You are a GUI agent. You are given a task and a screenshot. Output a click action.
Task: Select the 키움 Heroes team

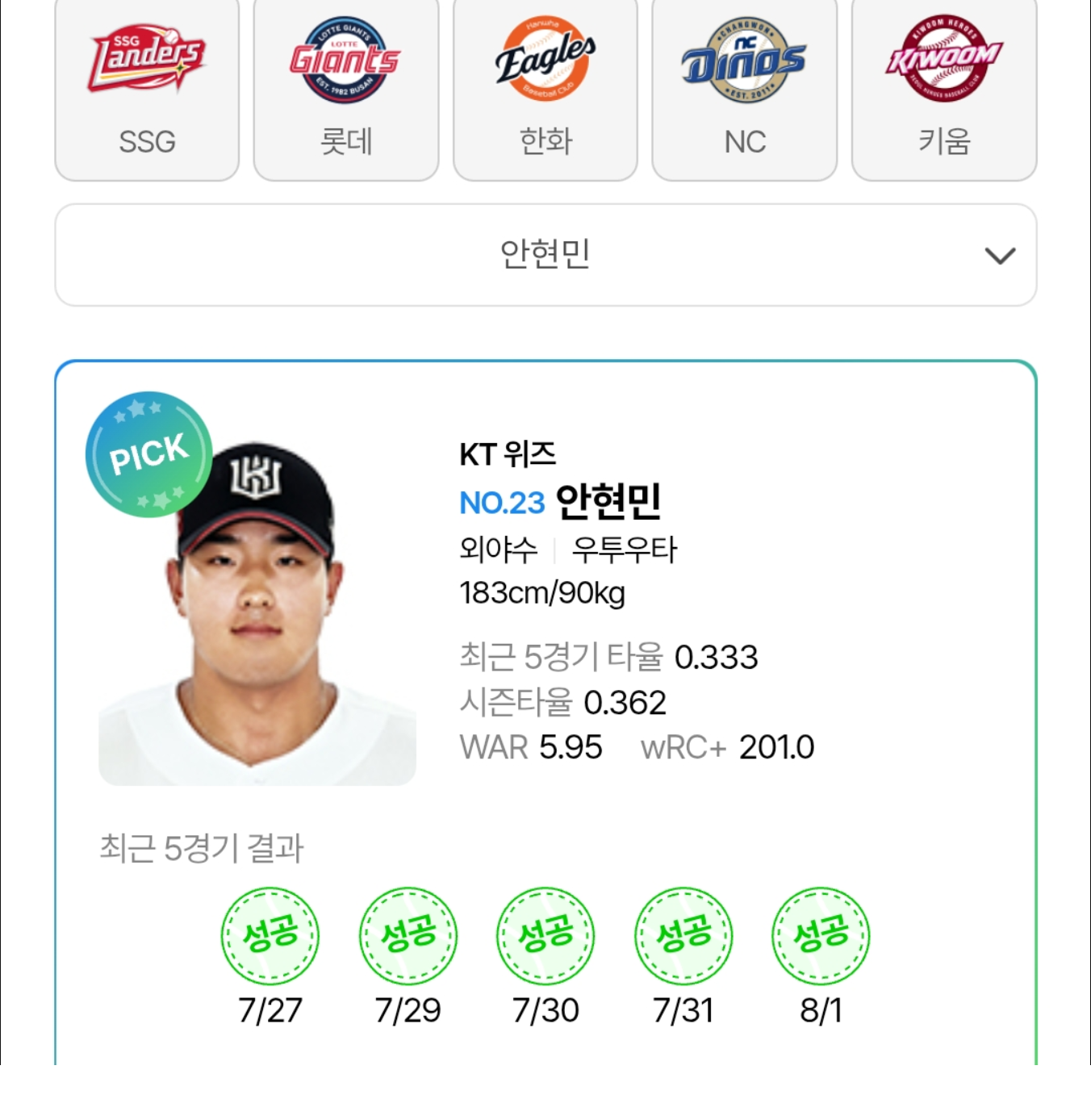pos(943,87)
